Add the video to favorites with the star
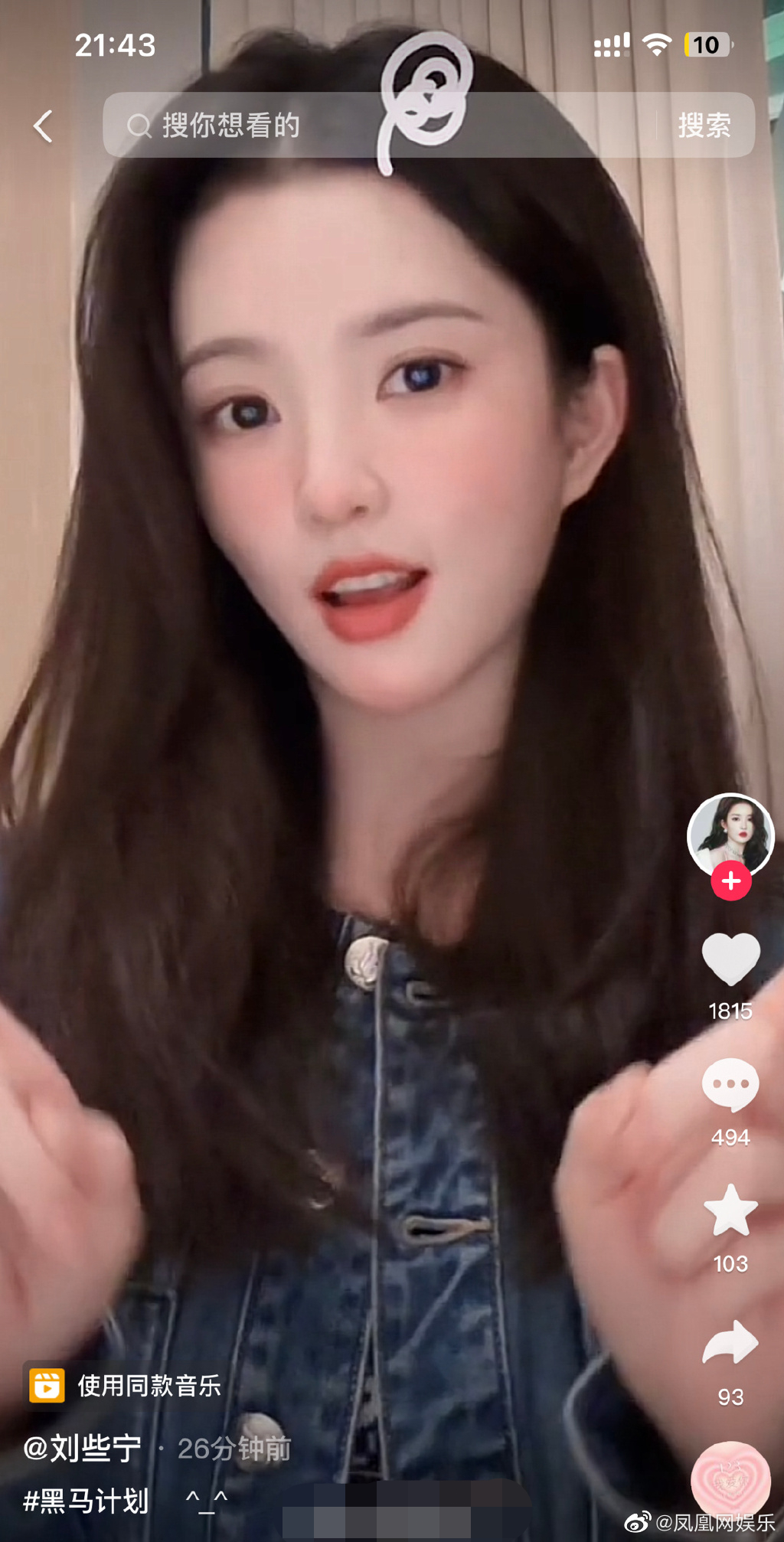This screenshot has height=1542, width=784. (x=730, y=1210)
